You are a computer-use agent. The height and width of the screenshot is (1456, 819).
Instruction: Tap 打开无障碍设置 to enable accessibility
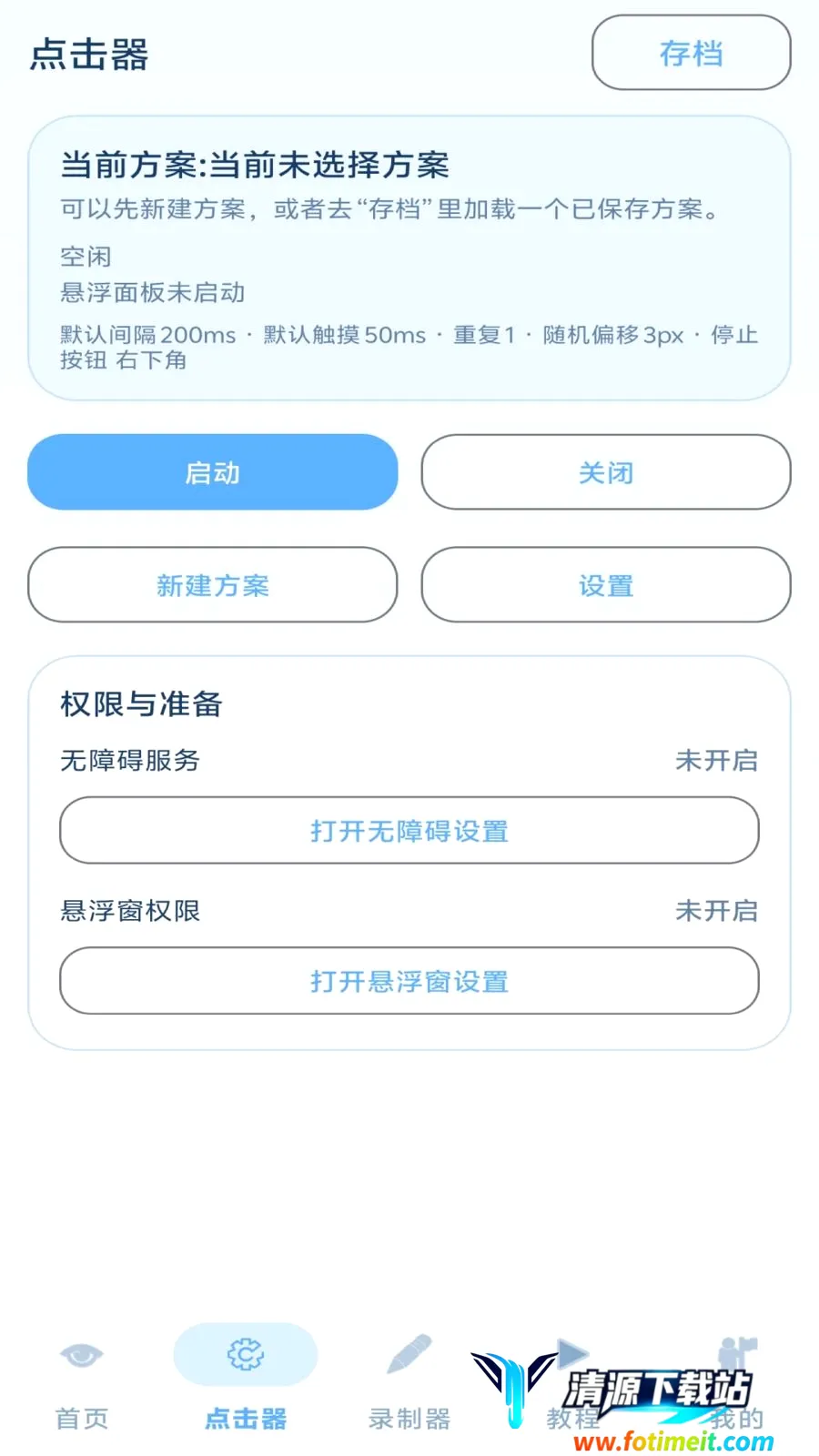click(409, 831)
